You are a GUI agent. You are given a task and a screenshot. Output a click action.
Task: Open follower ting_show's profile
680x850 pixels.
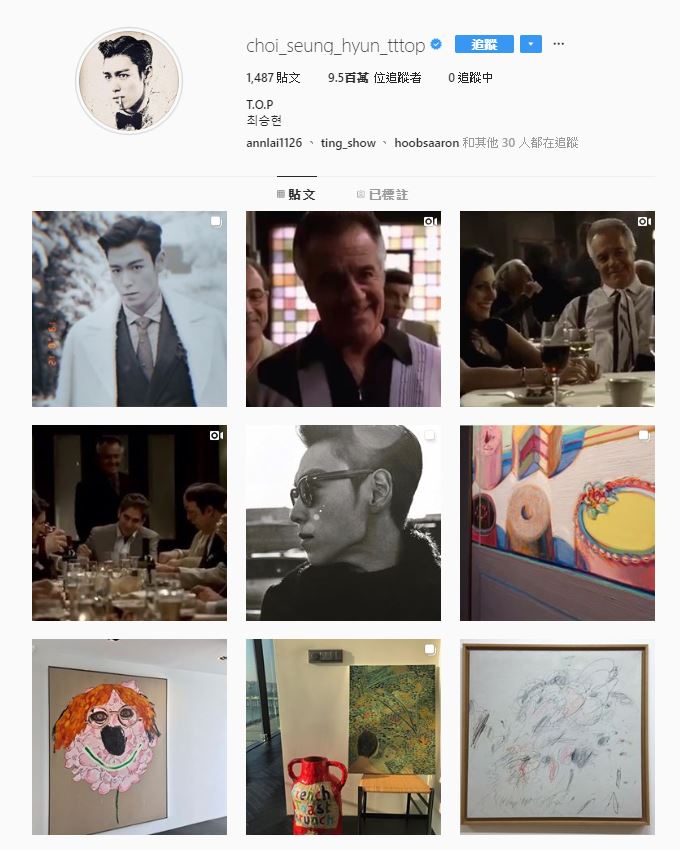[348, 143]
